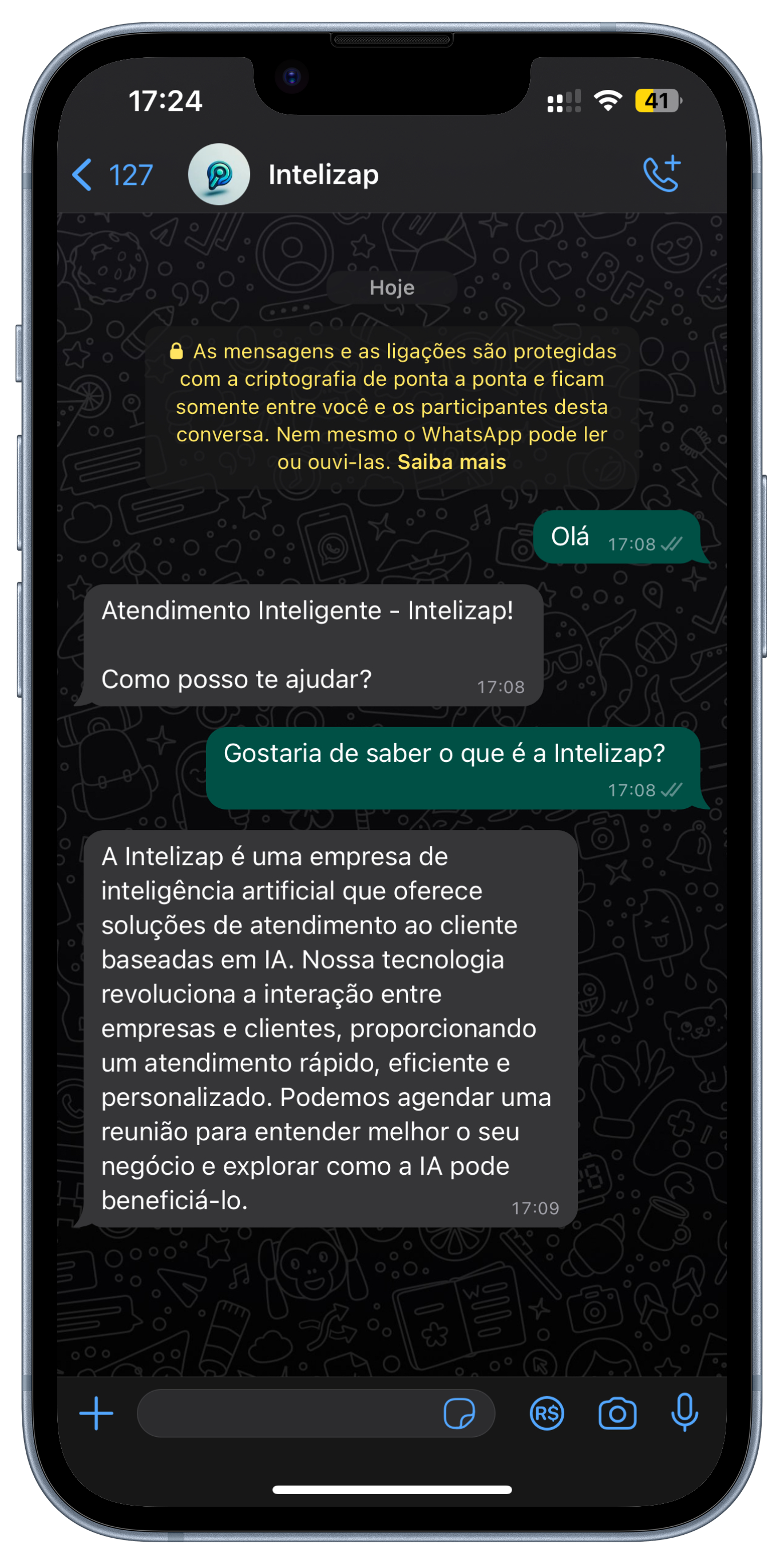Open Intelizap contact info
Image resolution: width=784 pixels, height=1564 pixels.
click(x=323, y=175)
